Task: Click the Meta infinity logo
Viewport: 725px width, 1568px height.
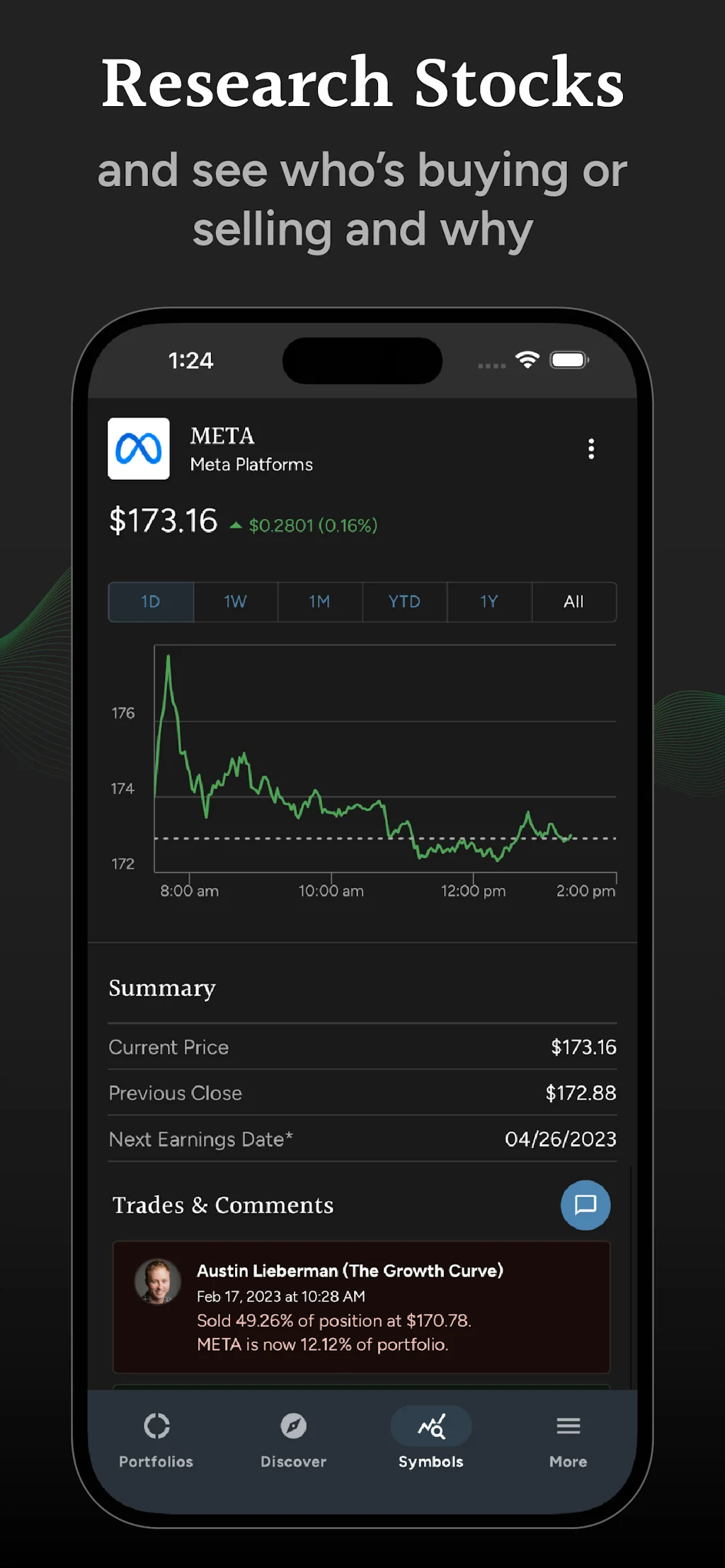Action: pos(139,449)
